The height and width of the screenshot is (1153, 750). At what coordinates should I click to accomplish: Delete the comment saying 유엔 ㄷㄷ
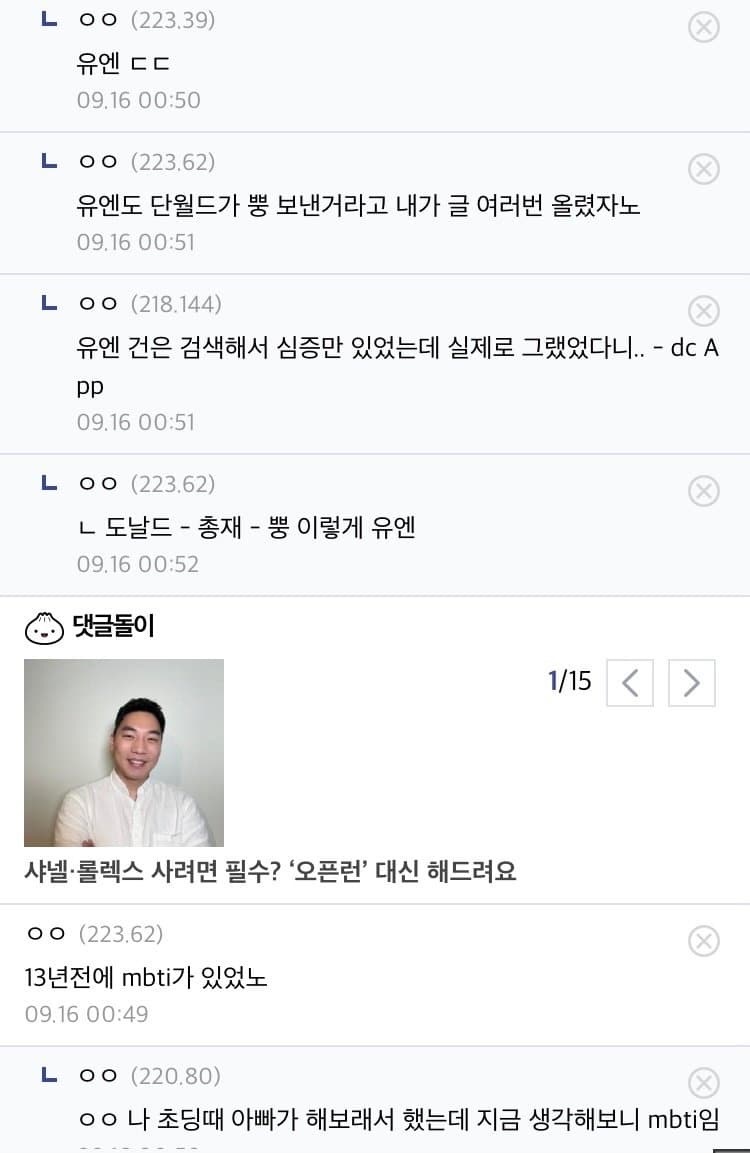(704, 27)
